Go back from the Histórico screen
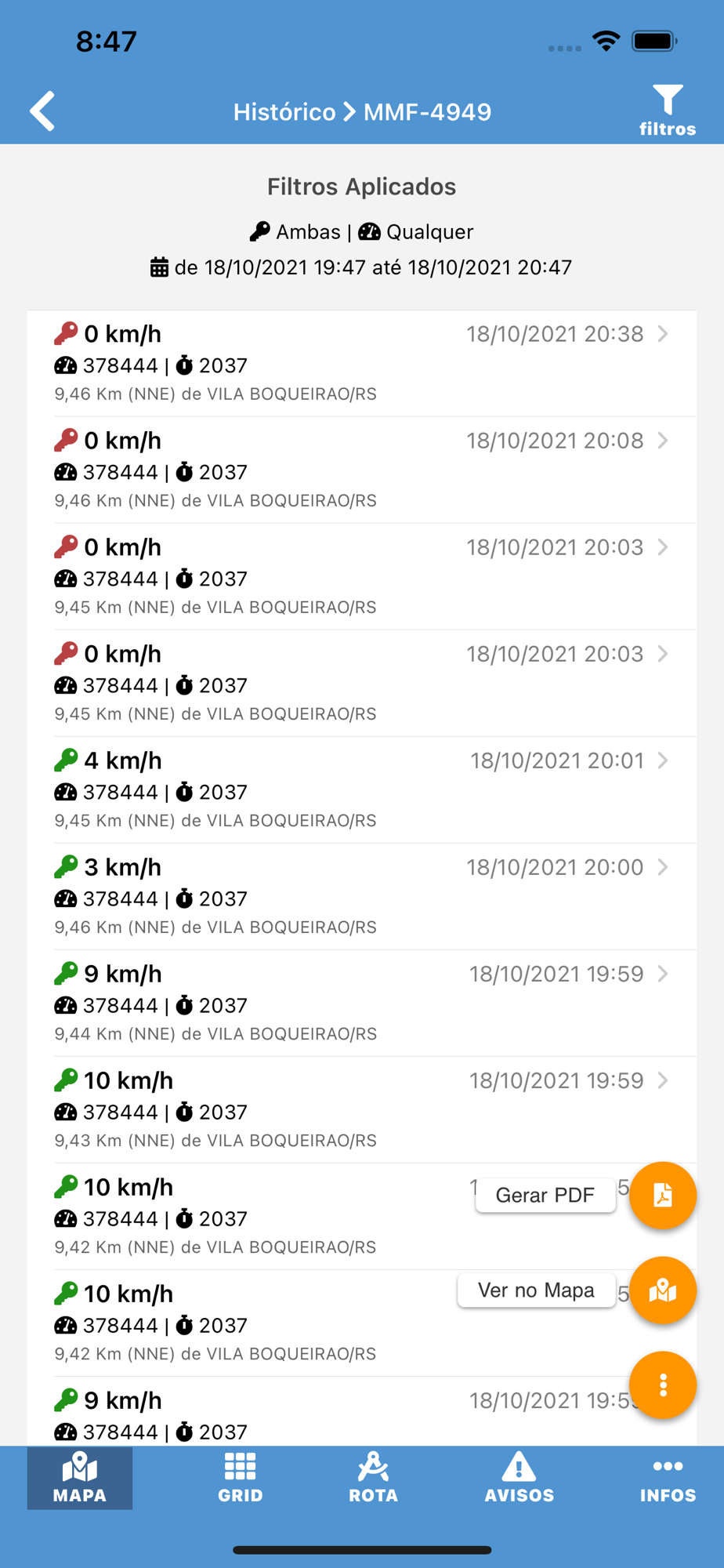 click(x=43, y=111)
